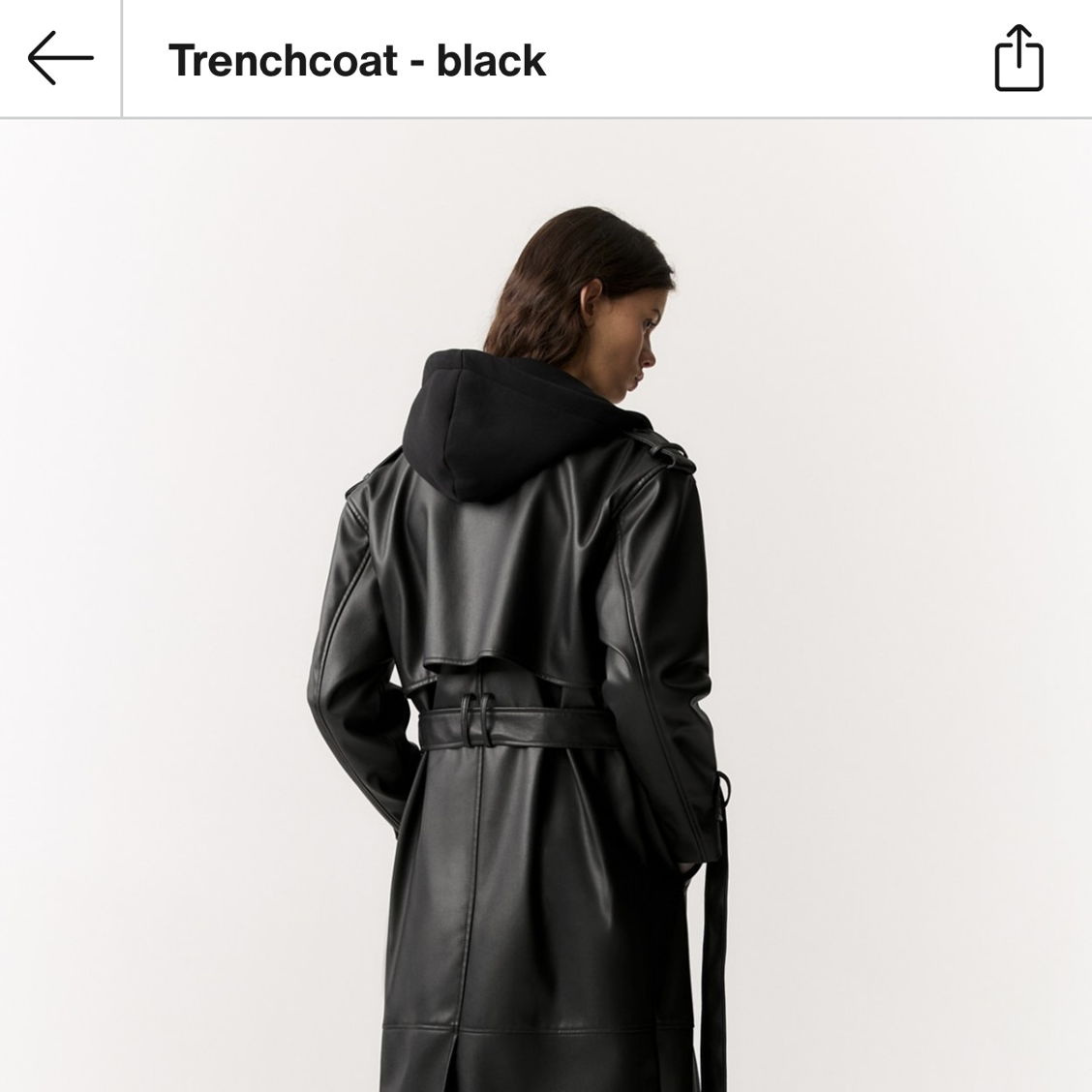The image size is (1092, 1092).
Task: Open the trenchcoat product photo
Action: point(546,605)
